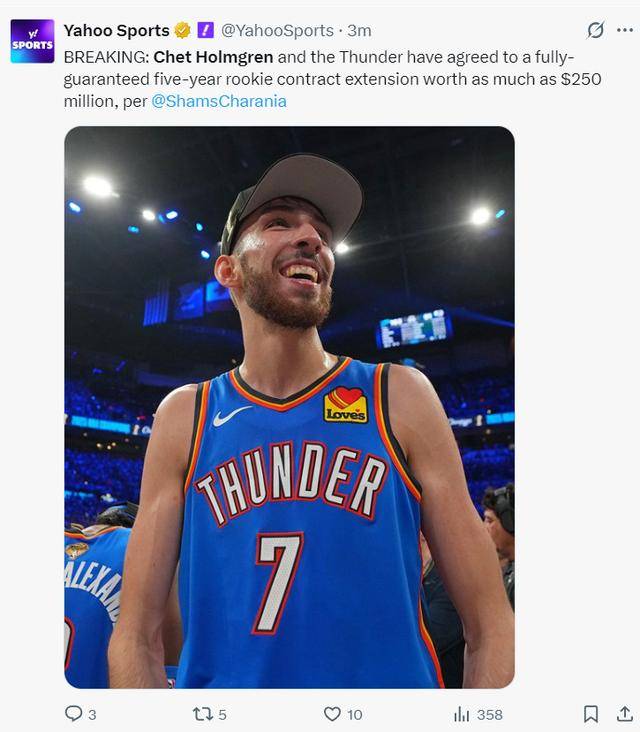Image resolution: width=640 pixels, height=732 pixels.
Task: Repost the Chet Holmgren tweet
Action: click(201, 714)
